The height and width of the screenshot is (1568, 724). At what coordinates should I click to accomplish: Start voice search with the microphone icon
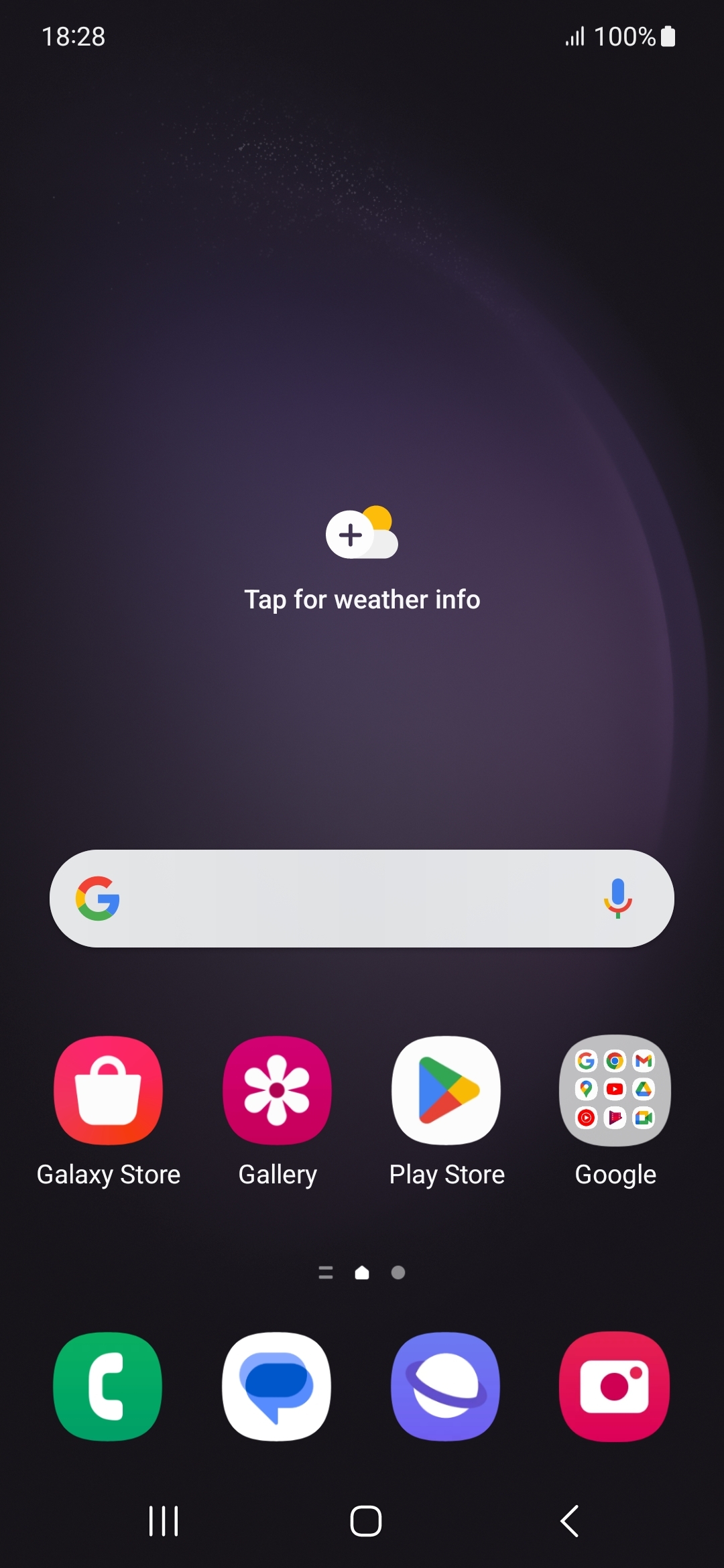click(x=617, y=899)
